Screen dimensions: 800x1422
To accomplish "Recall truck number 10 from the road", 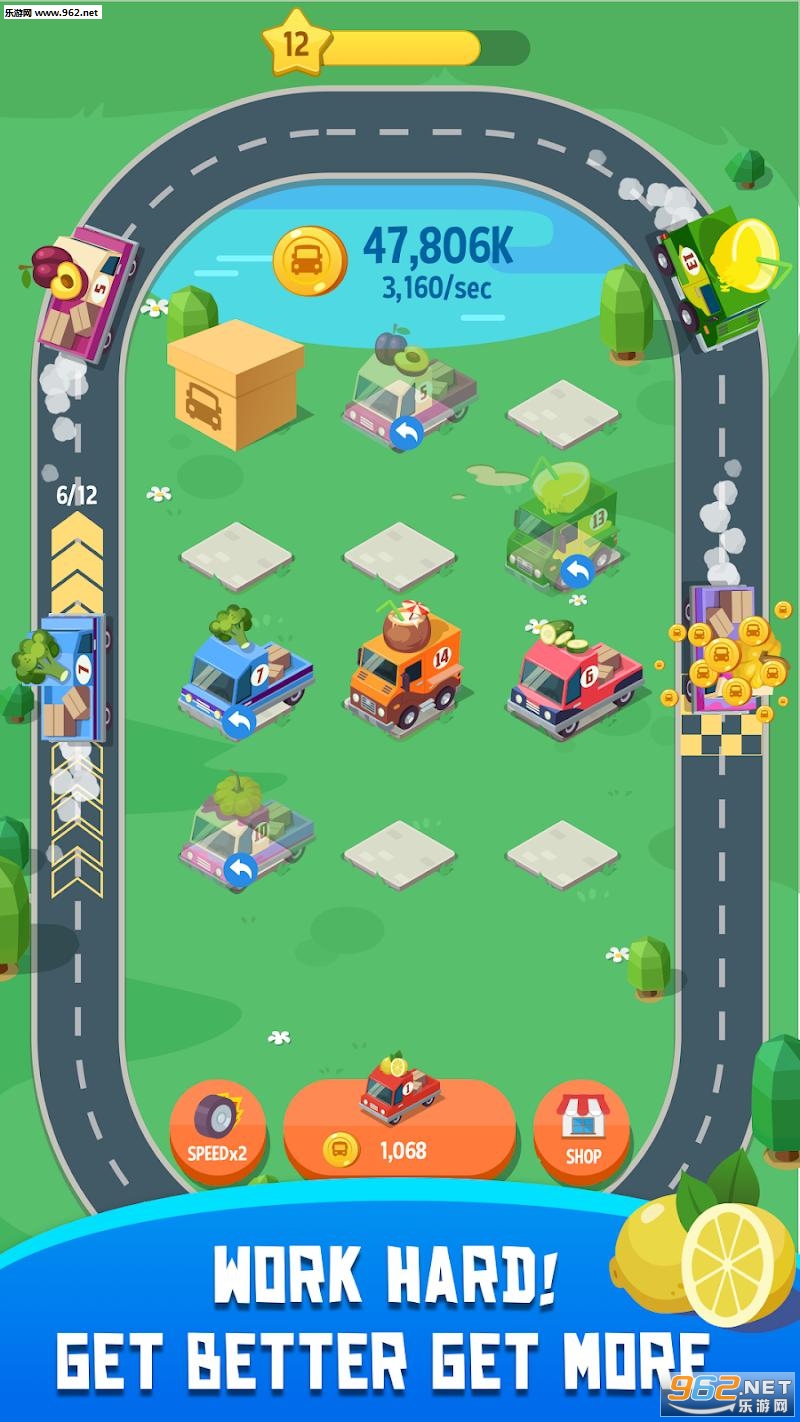I will 239,870.
